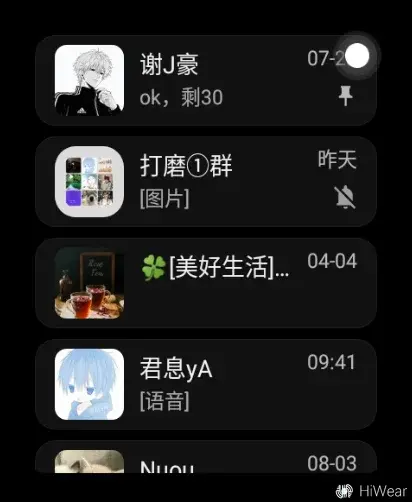Open the 打磨①群 group chat

206,182
